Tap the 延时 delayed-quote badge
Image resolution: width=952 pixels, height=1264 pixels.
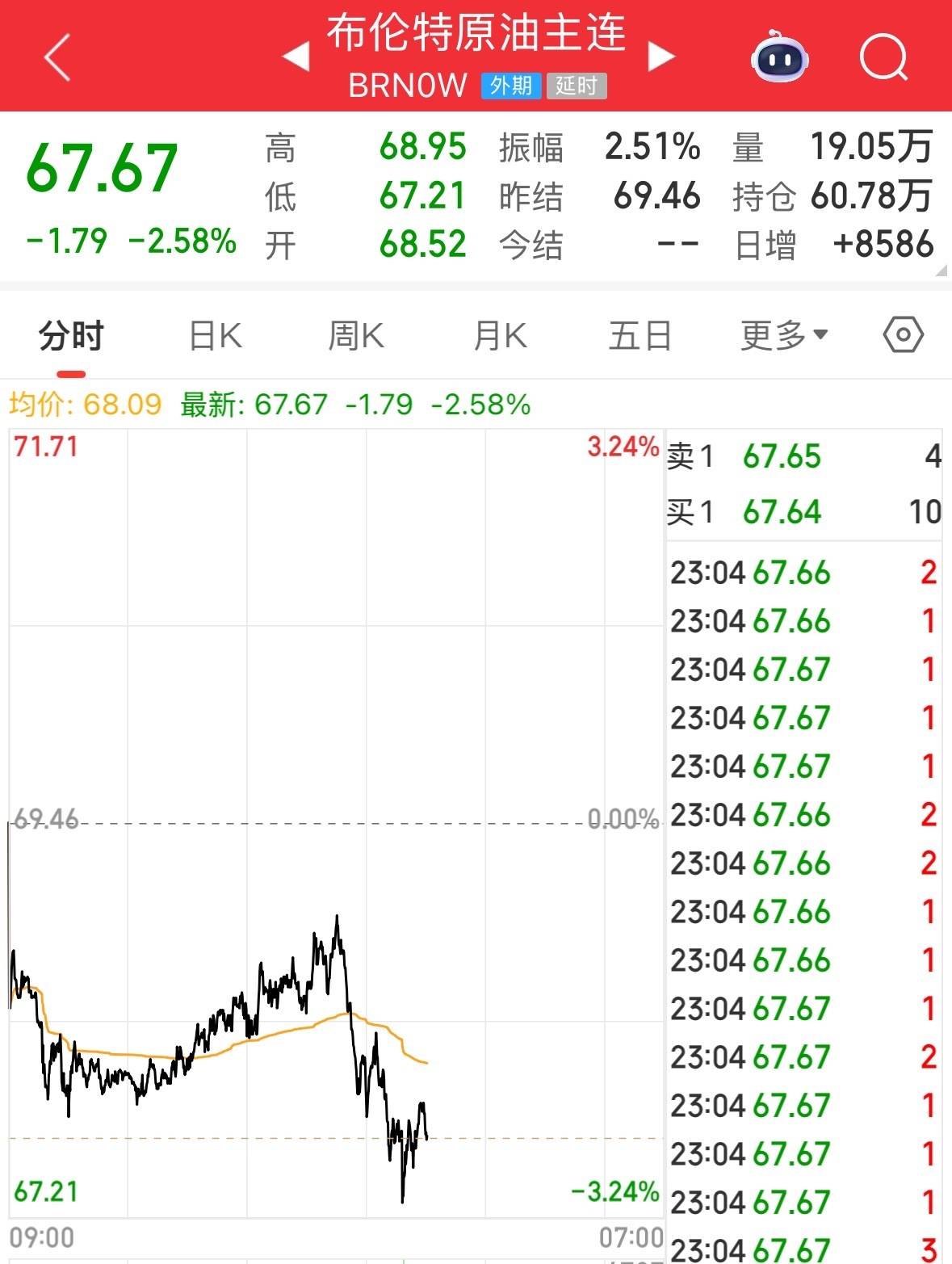tap(575, 86)
